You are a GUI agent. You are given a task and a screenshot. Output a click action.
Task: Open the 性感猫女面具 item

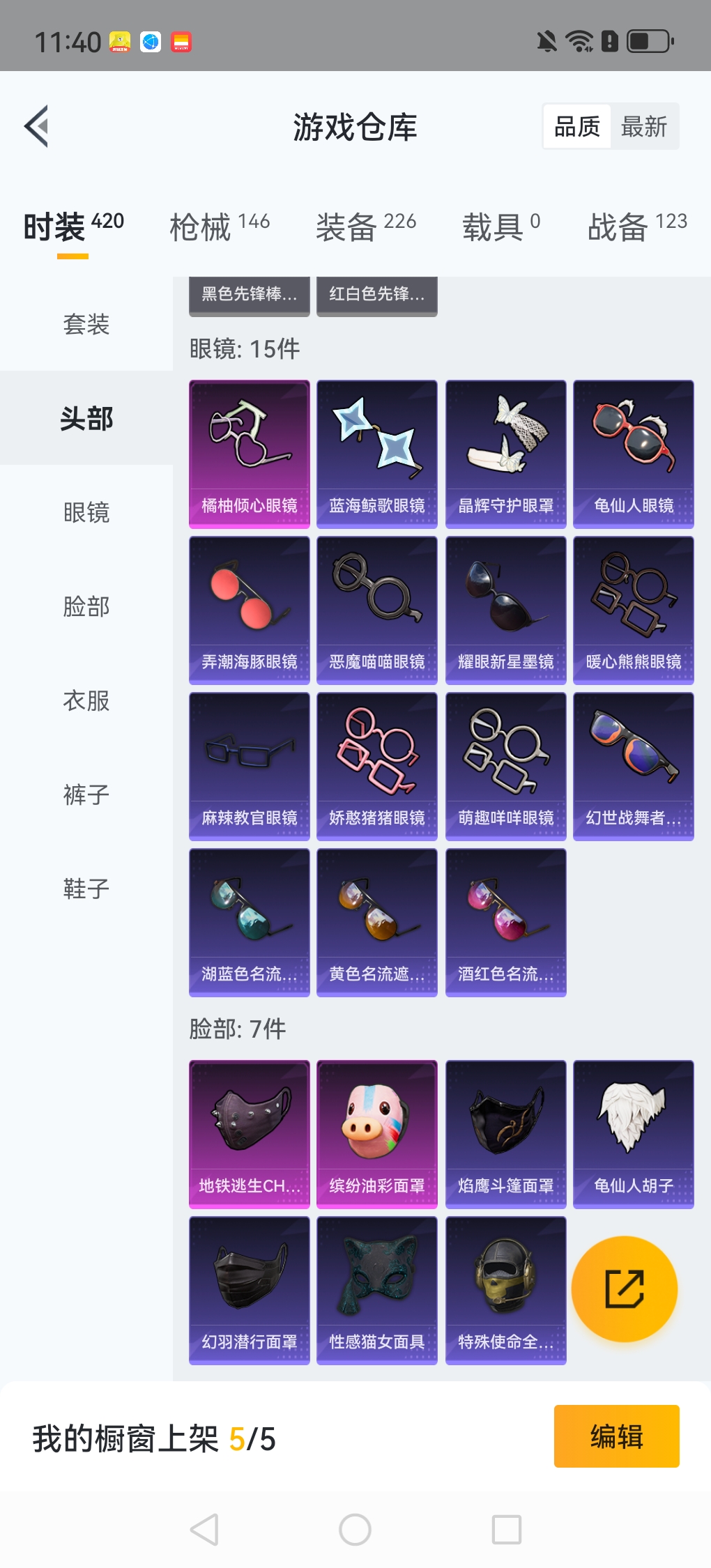[377, 1290]
